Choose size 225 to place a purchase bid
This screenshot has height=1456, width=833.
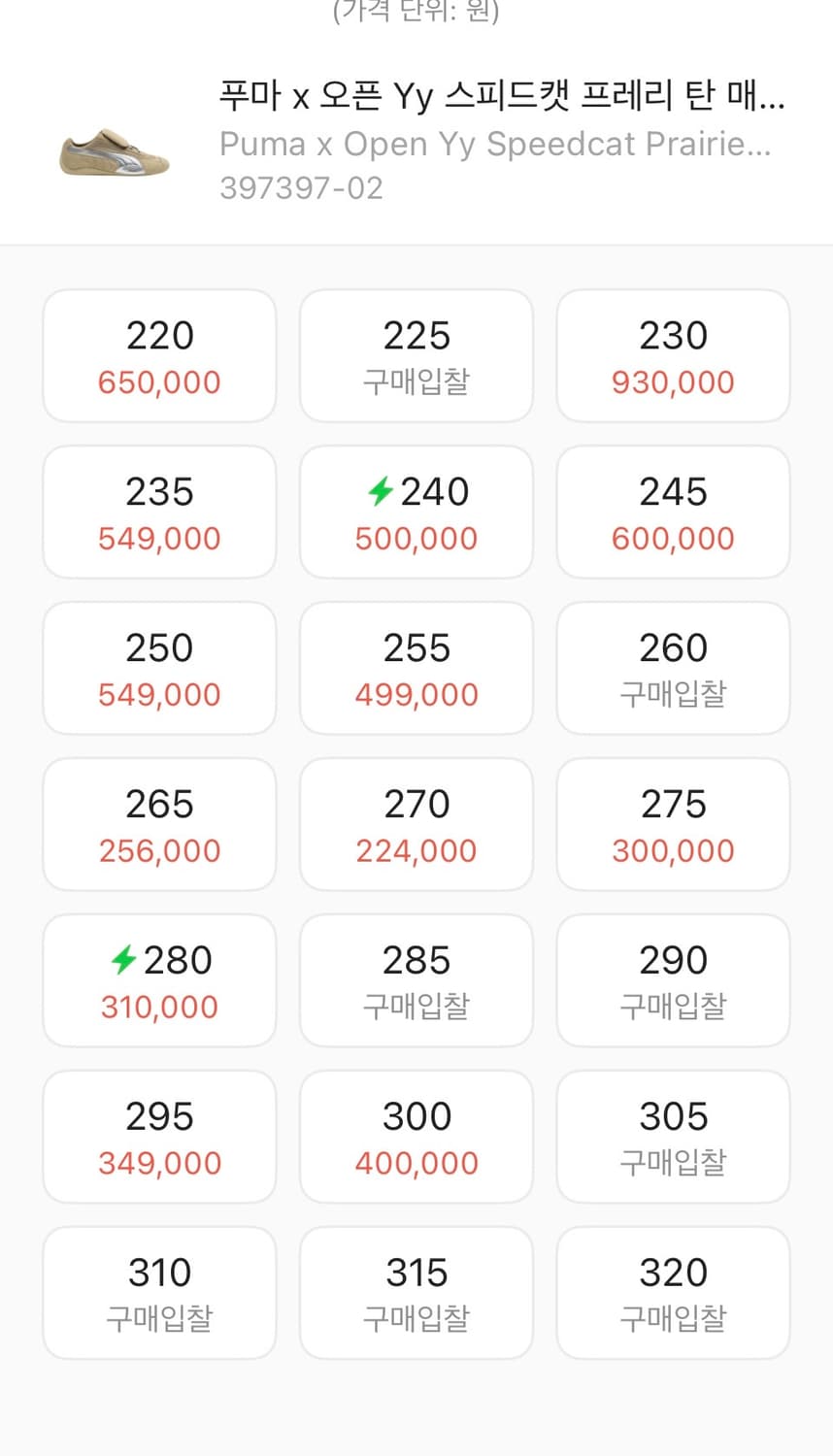coord(416,355)
